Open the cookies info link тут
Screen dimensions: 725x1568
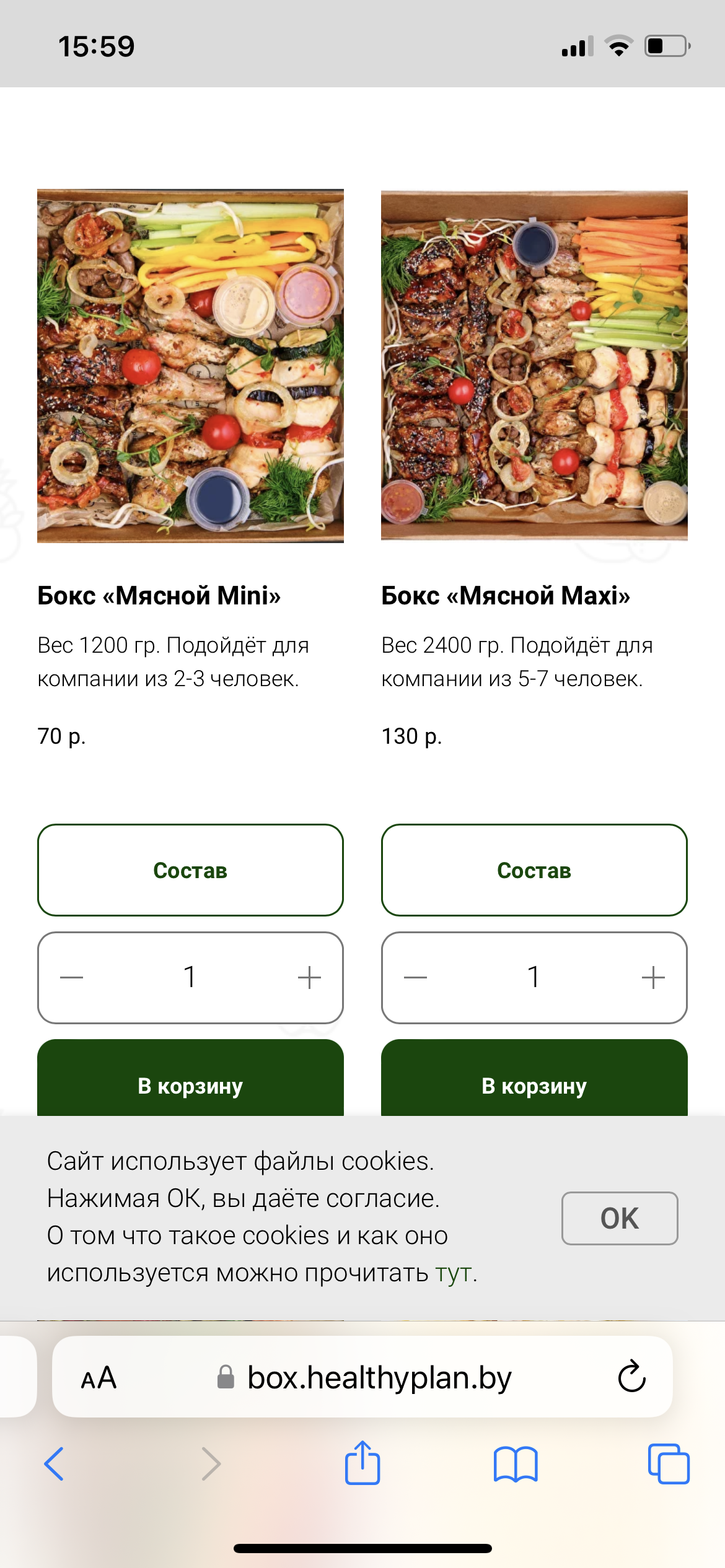pos(453,1273)
